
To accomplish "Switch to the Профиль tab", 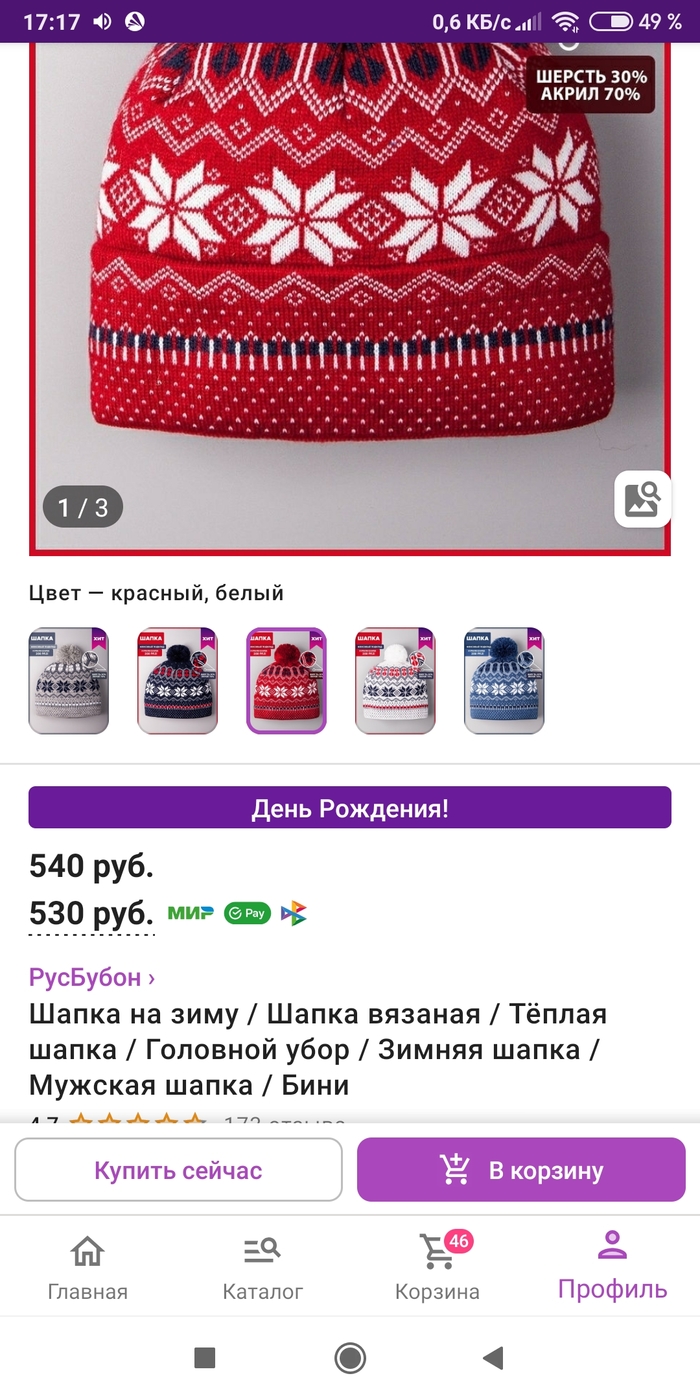I will coord(612,1268).
